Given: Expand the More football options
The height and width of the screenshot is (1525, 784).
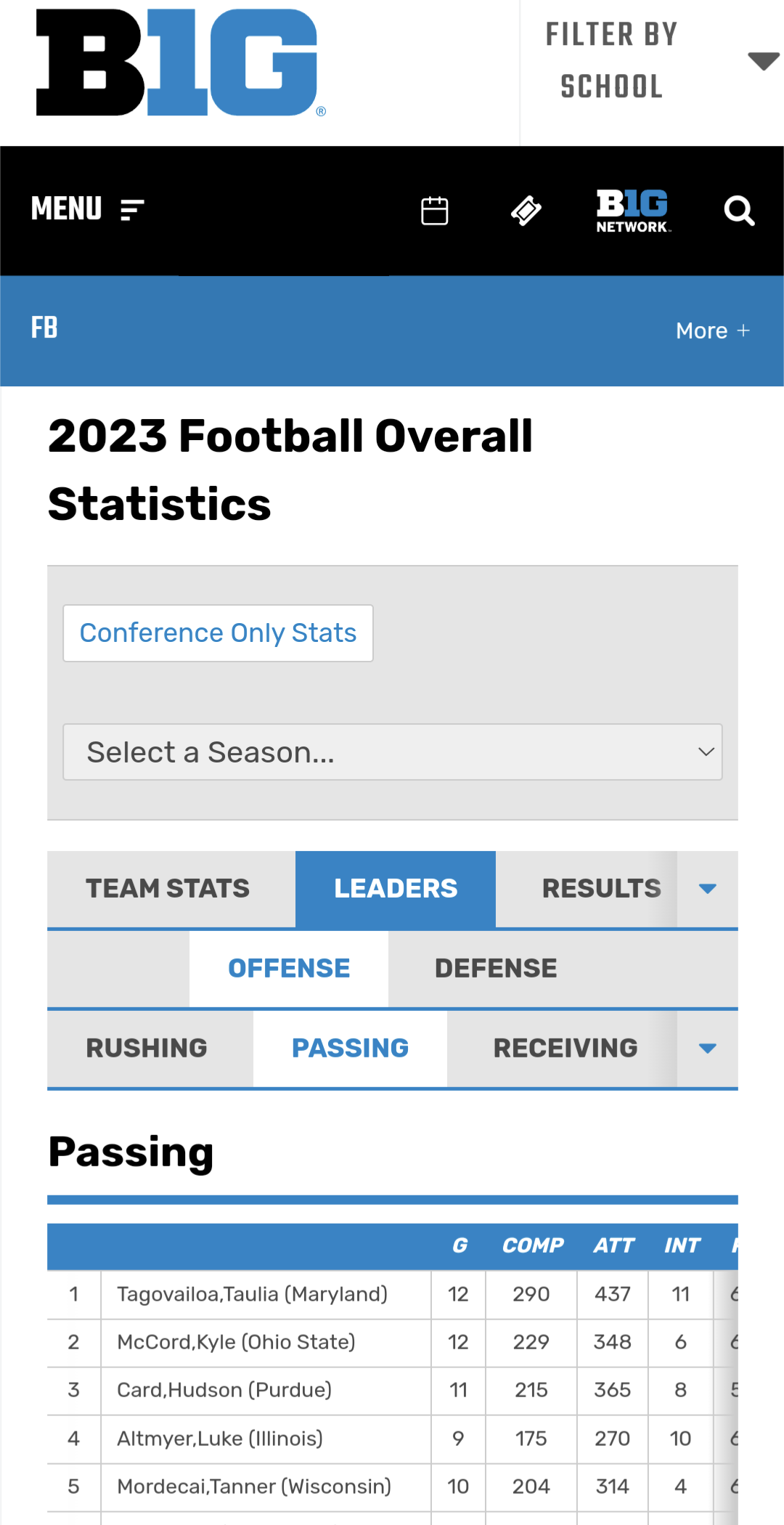Looking at the screenshot, I should [x=712, y=330].
